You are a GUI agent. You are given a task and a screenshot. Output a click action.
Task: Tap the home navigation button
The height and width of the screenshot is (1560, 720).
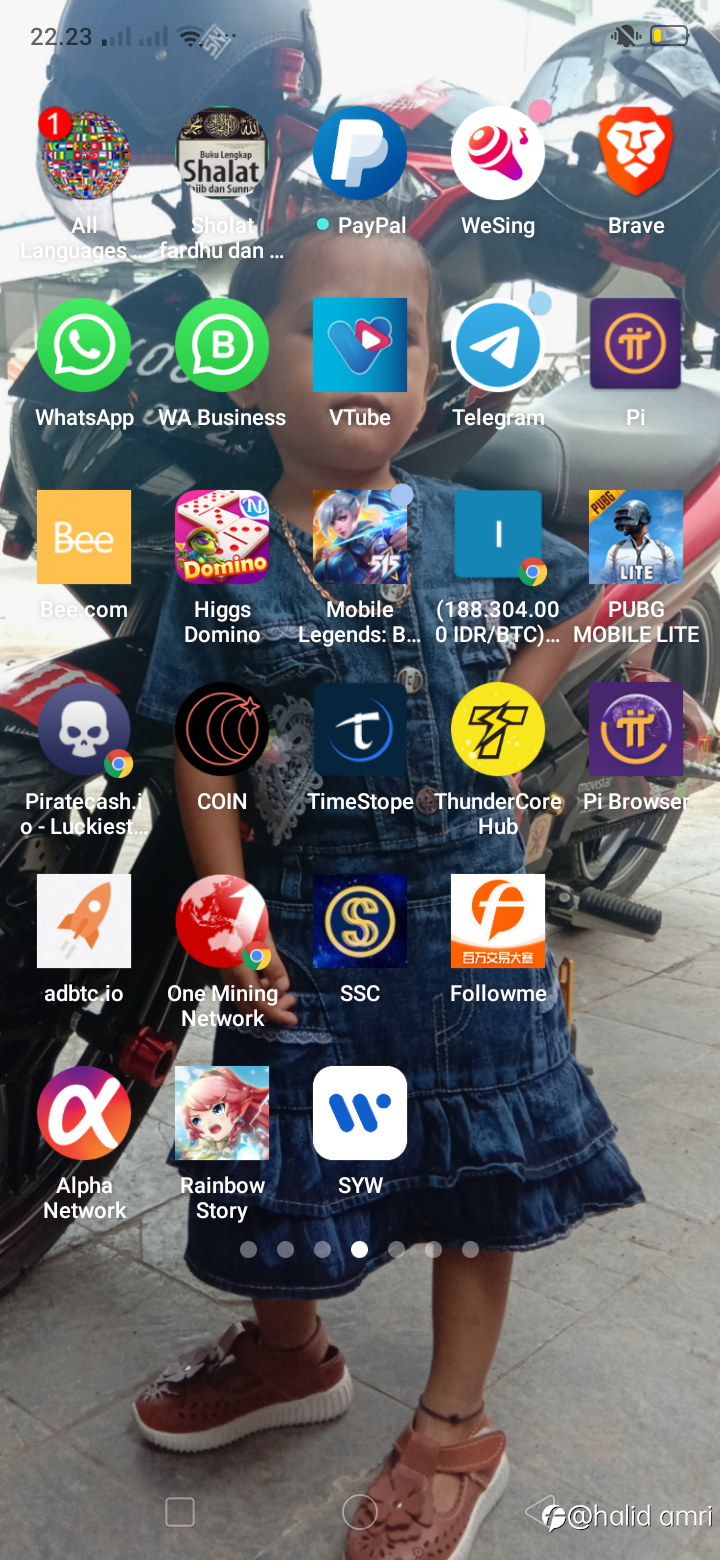coord(360,1512)
